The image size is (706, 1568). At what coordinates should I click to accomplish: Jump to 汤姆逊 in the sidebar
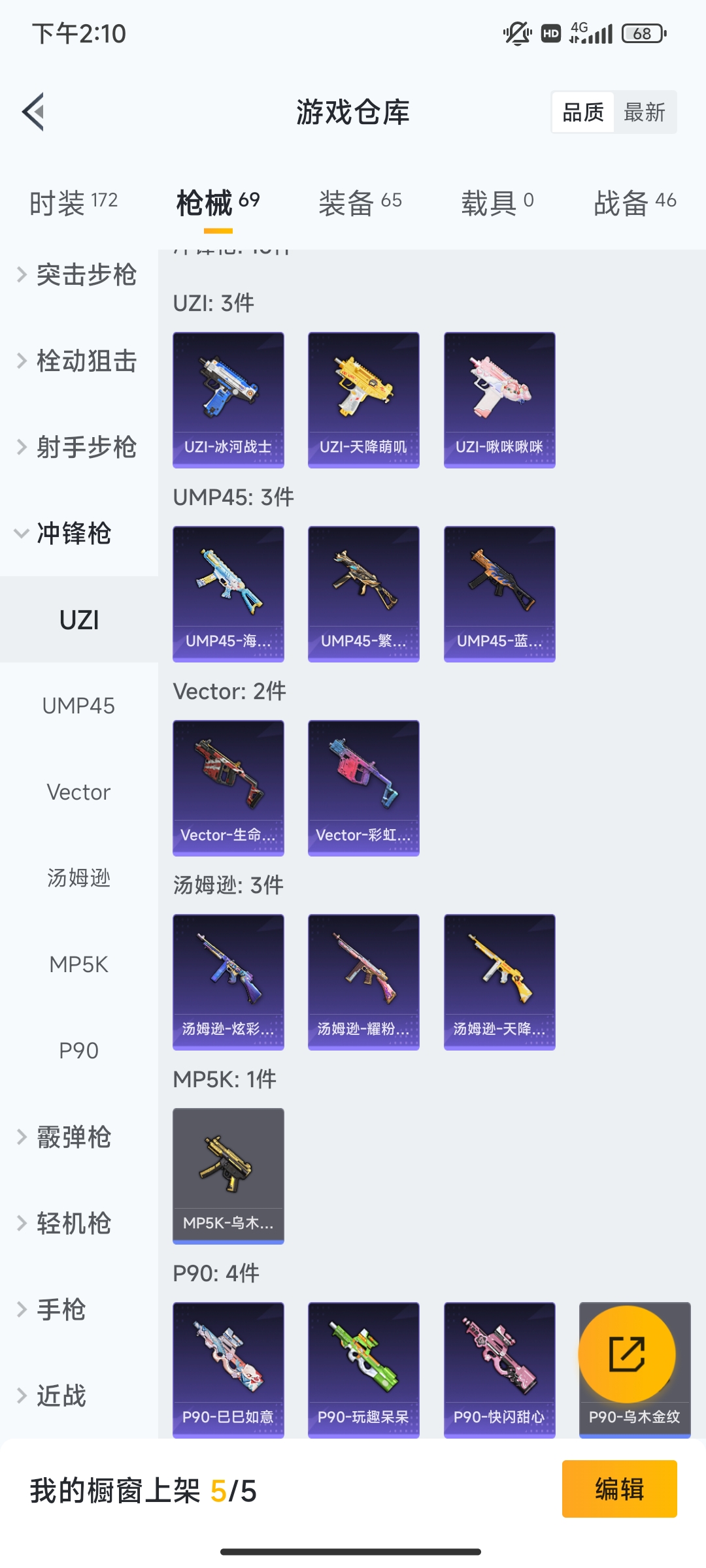(x=78, y=879)
